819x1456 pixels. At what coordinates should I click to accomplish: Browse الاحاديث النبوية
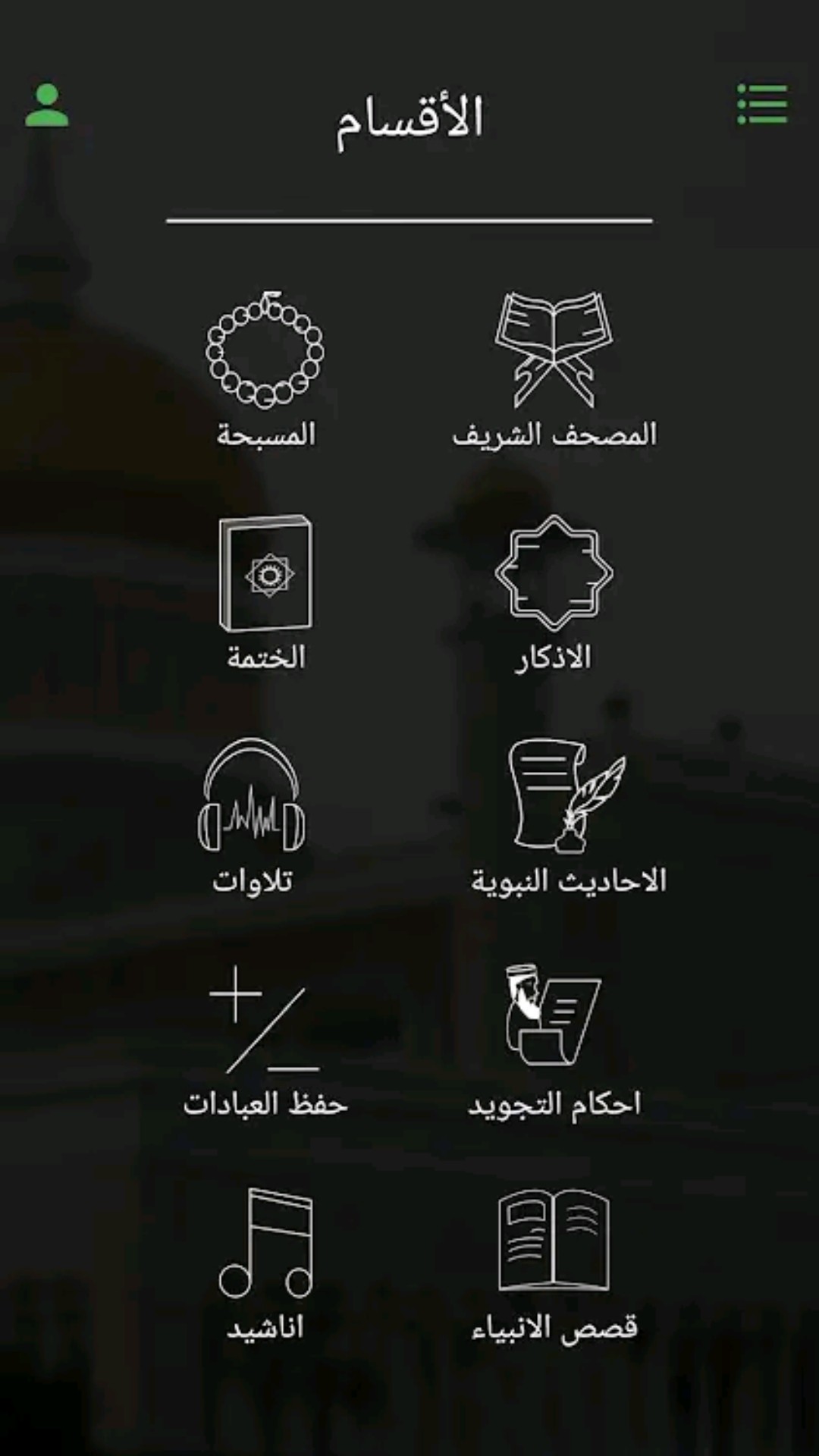click(x=567, y=817)
